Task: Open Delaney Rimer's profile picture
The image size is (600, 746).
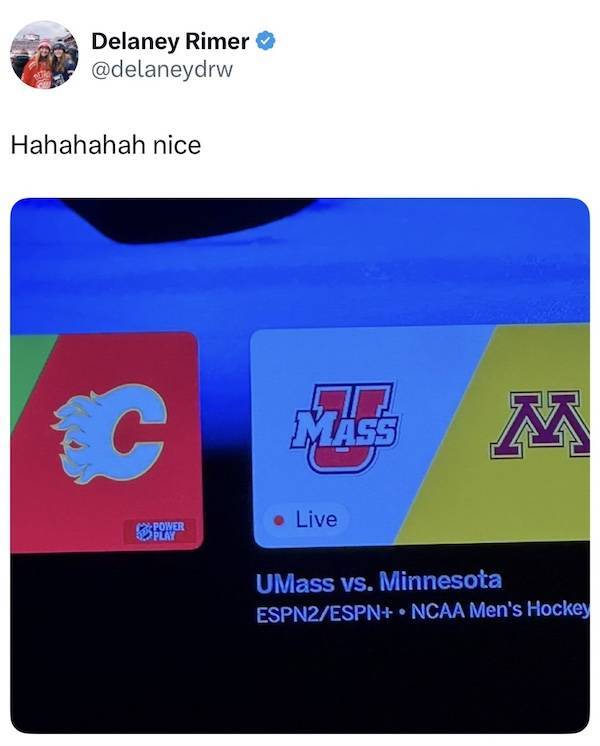Action: tap(44, 55)
